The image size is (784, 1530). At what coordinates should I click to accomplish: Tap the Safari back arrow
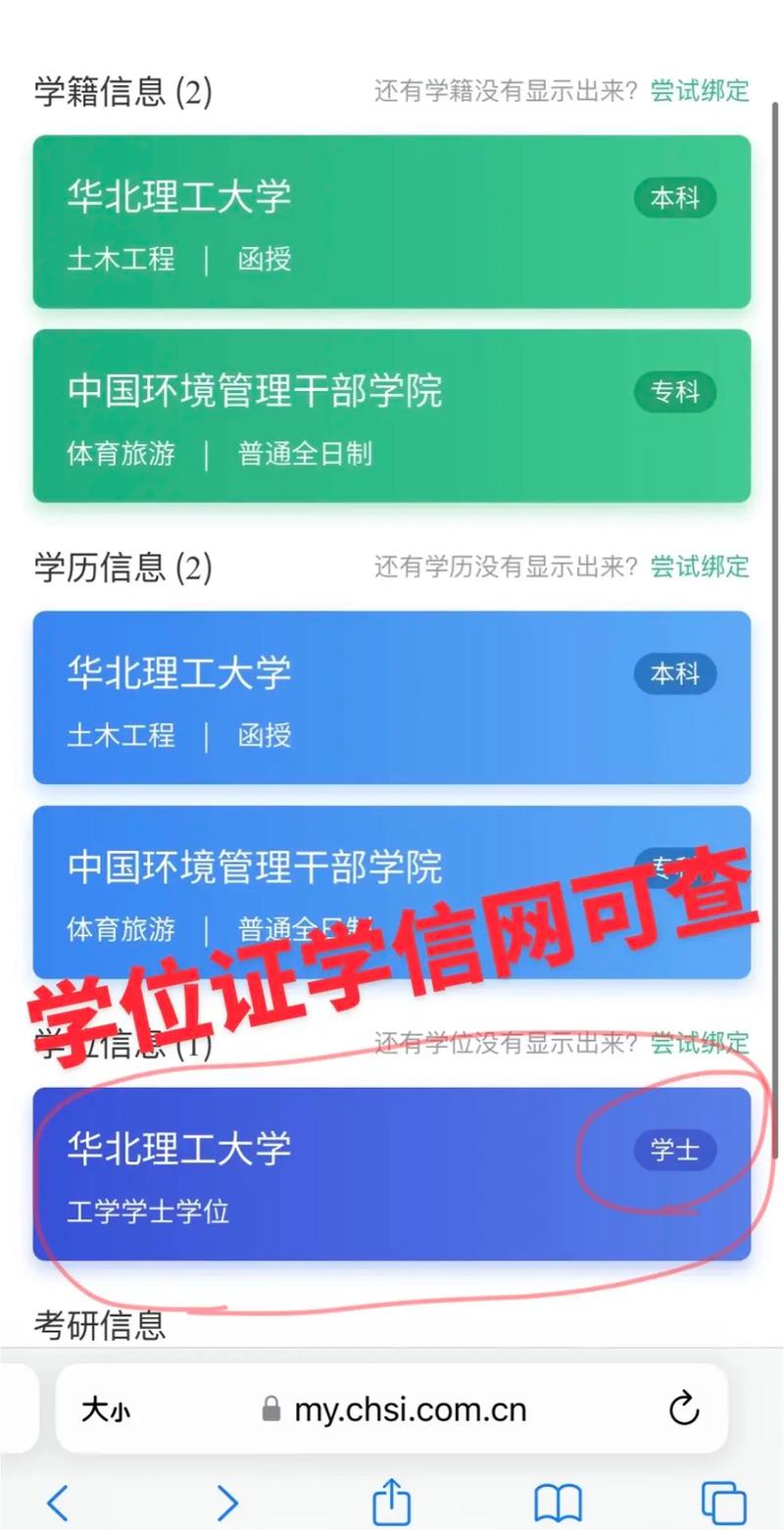click(56, 1501)
